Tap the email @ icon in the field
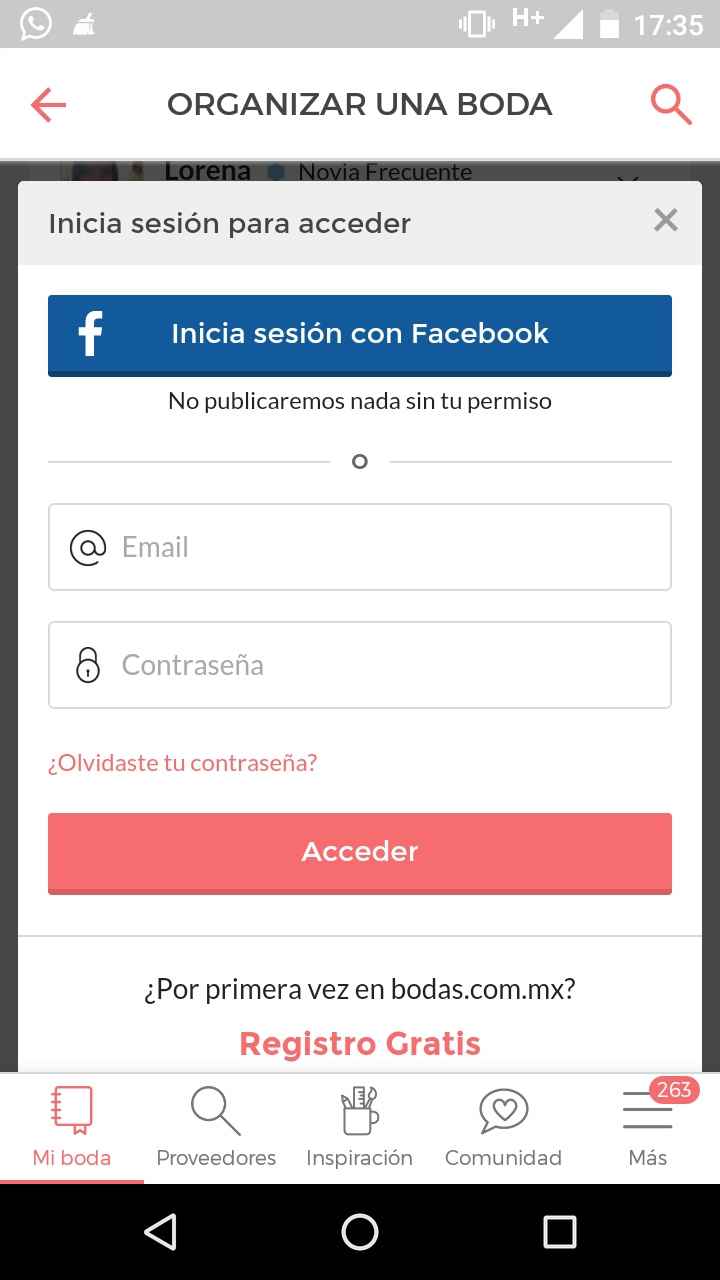Viewport: 720px width, 1280px height. click(88, 547)
